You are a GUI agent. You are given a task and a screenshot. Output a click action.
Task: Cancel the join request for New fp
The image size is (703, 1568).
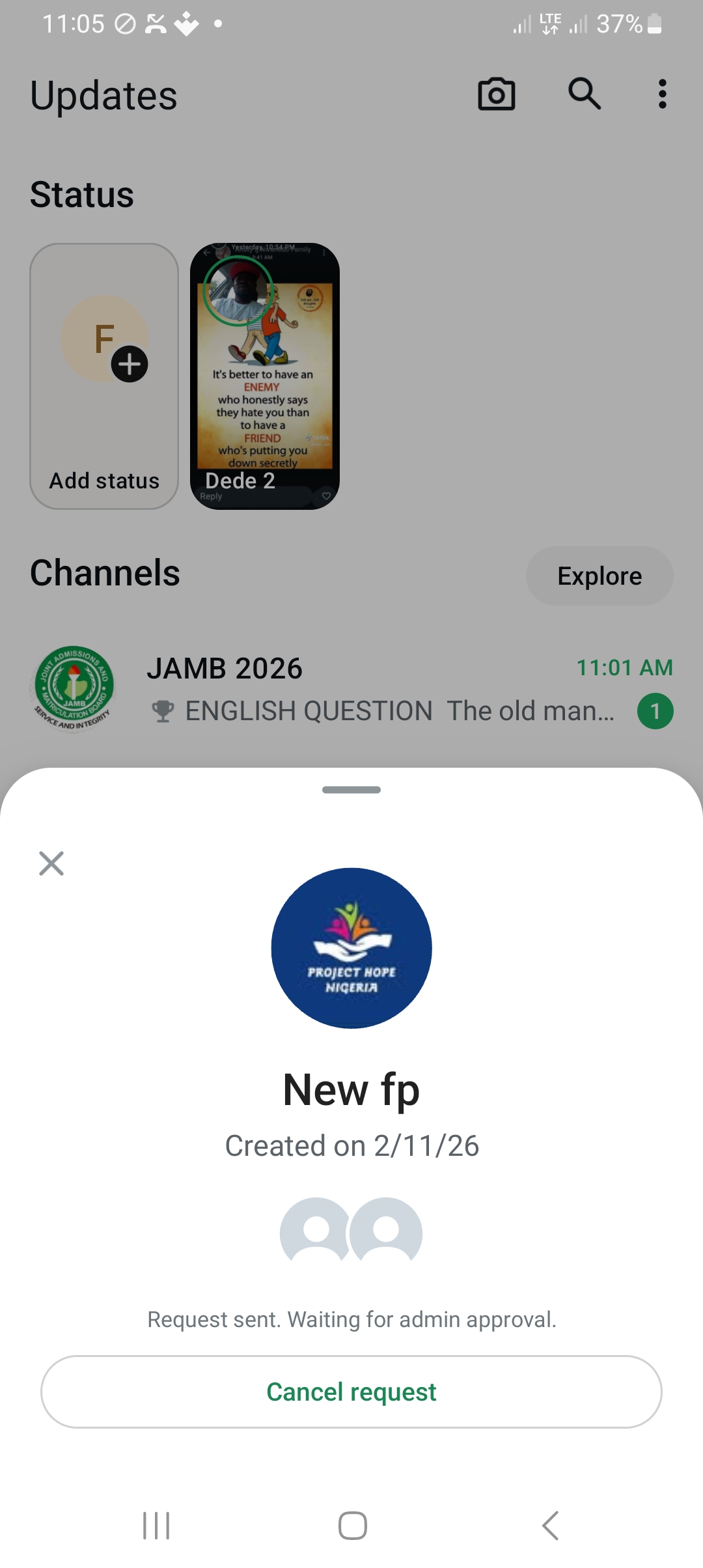pyautogui.click(x=351, y=1392)
